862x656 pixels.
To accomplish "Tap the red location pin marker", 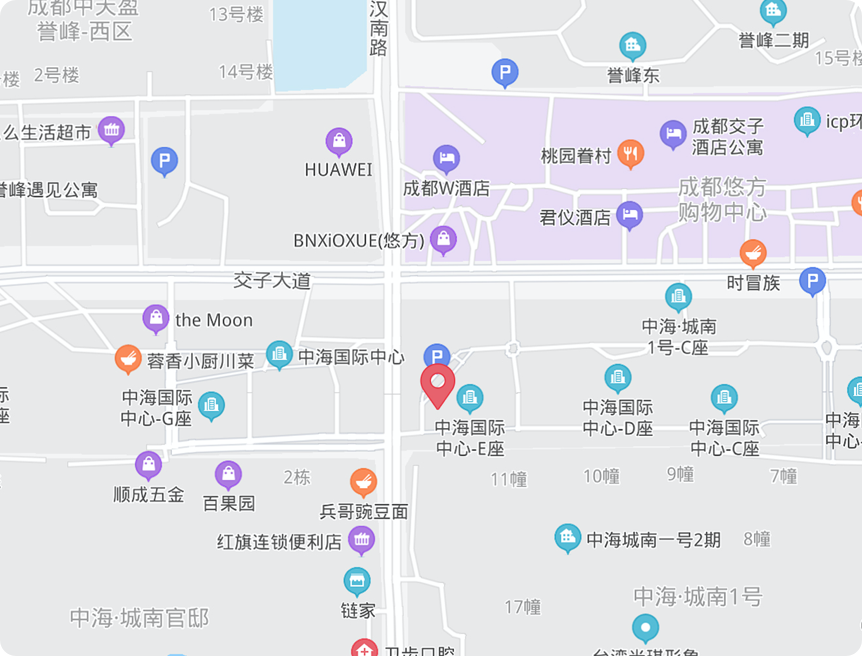I will click(x=437, y=385).
